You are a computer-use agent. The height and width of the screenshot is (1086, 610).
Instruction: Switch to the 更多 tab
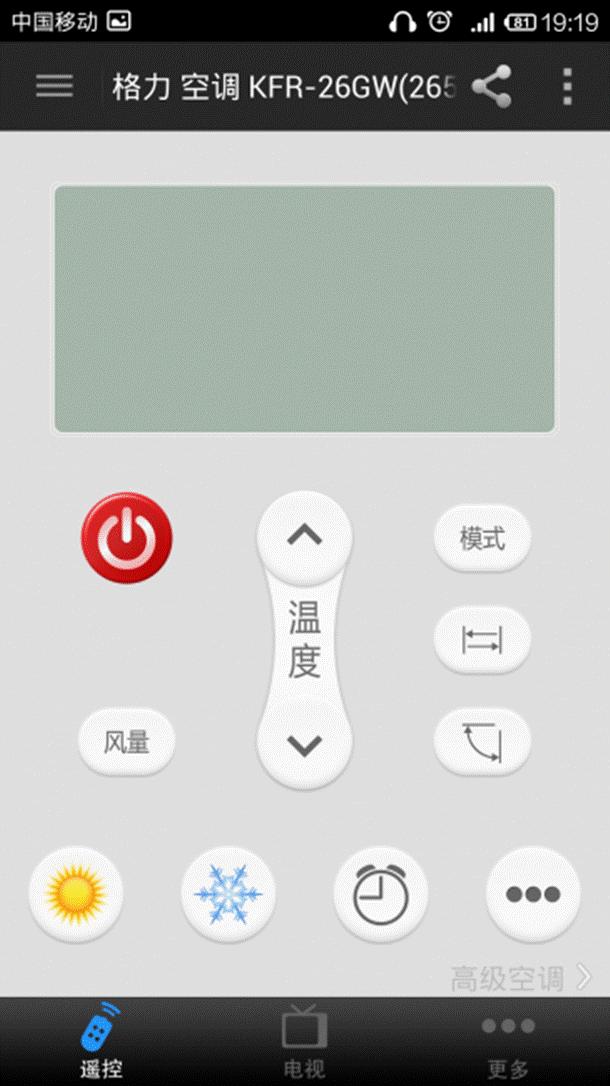[507, 1042]
